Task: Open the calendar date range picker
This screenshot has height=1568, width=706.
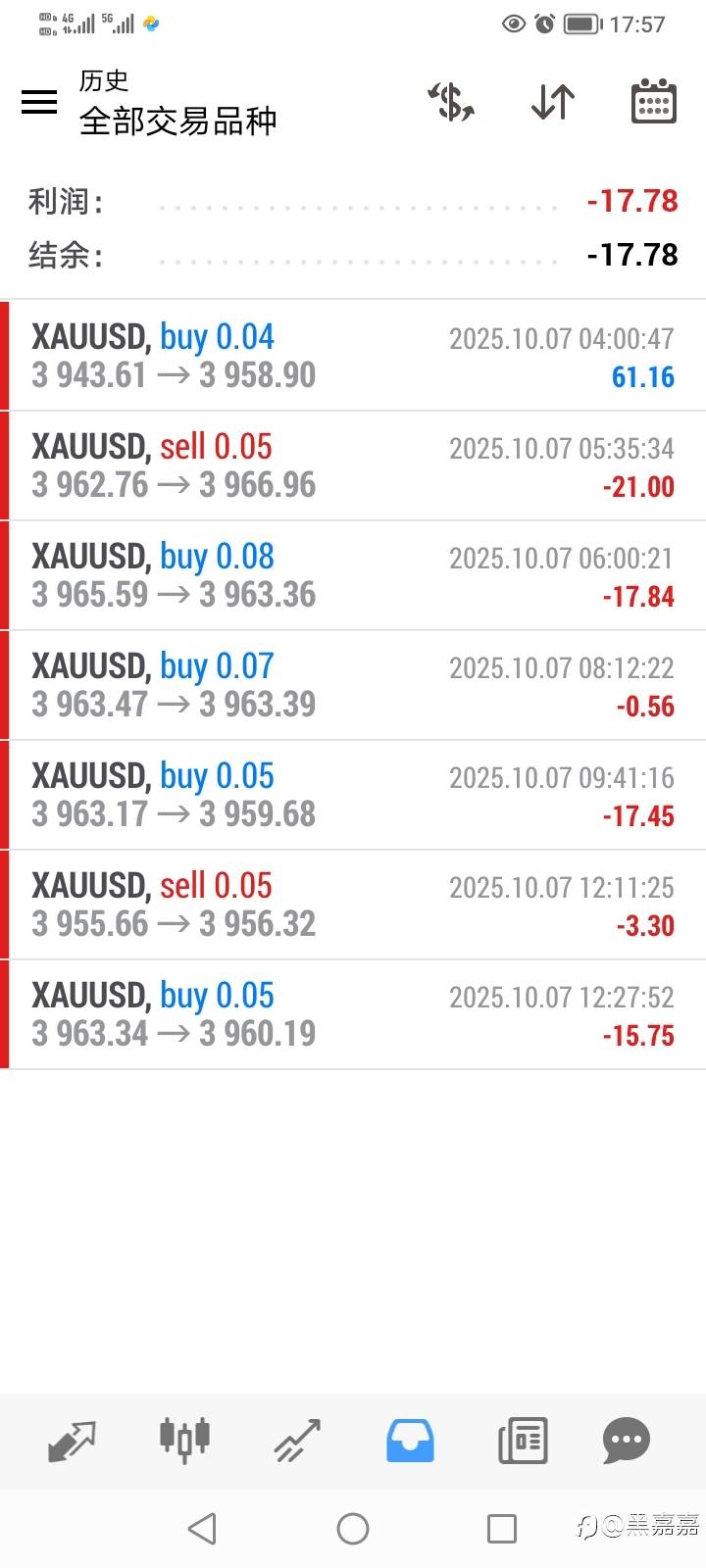Action: [x=653, y=102]
